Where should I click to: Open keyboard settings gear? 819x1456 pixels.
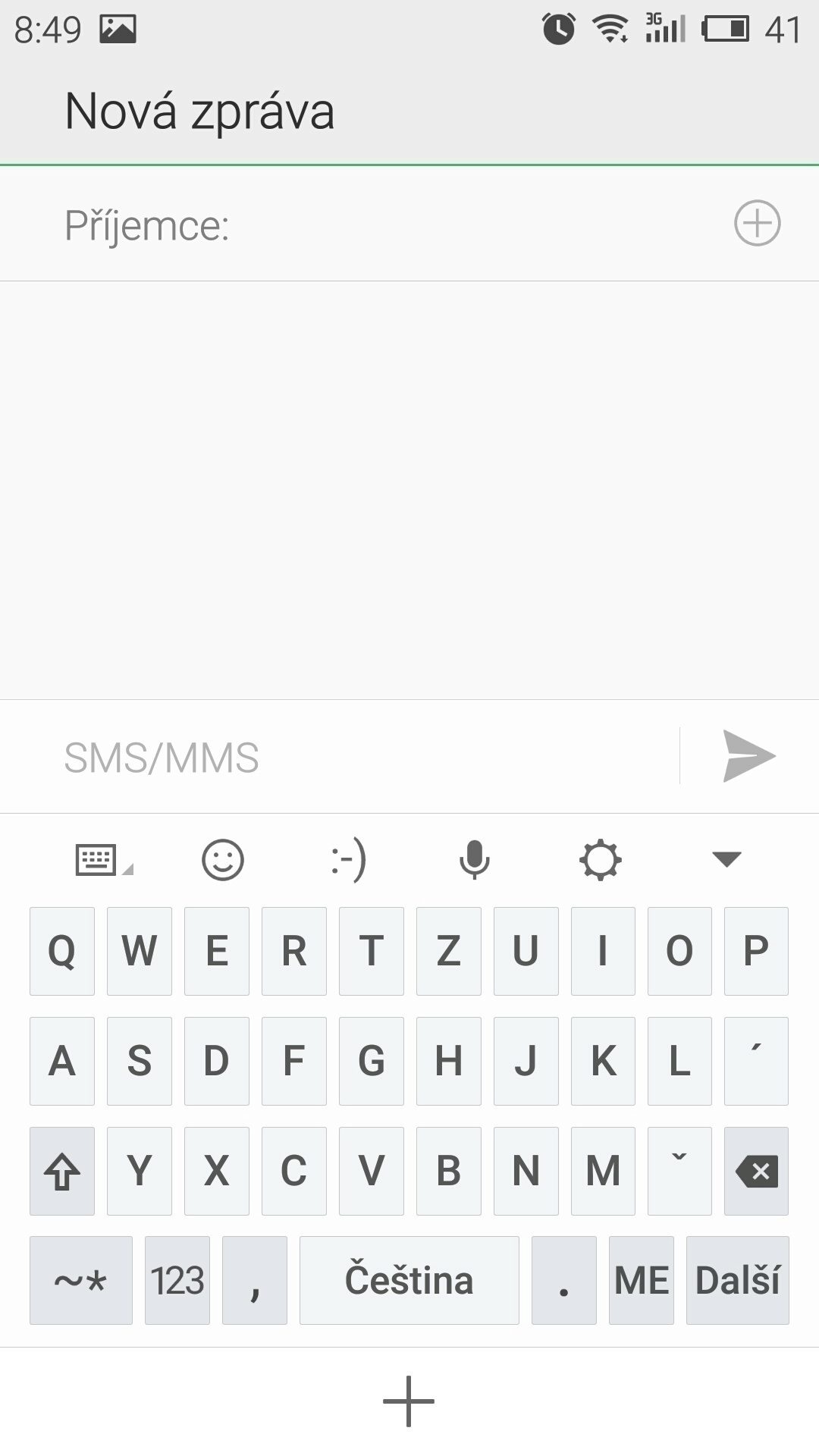point(601,860)
